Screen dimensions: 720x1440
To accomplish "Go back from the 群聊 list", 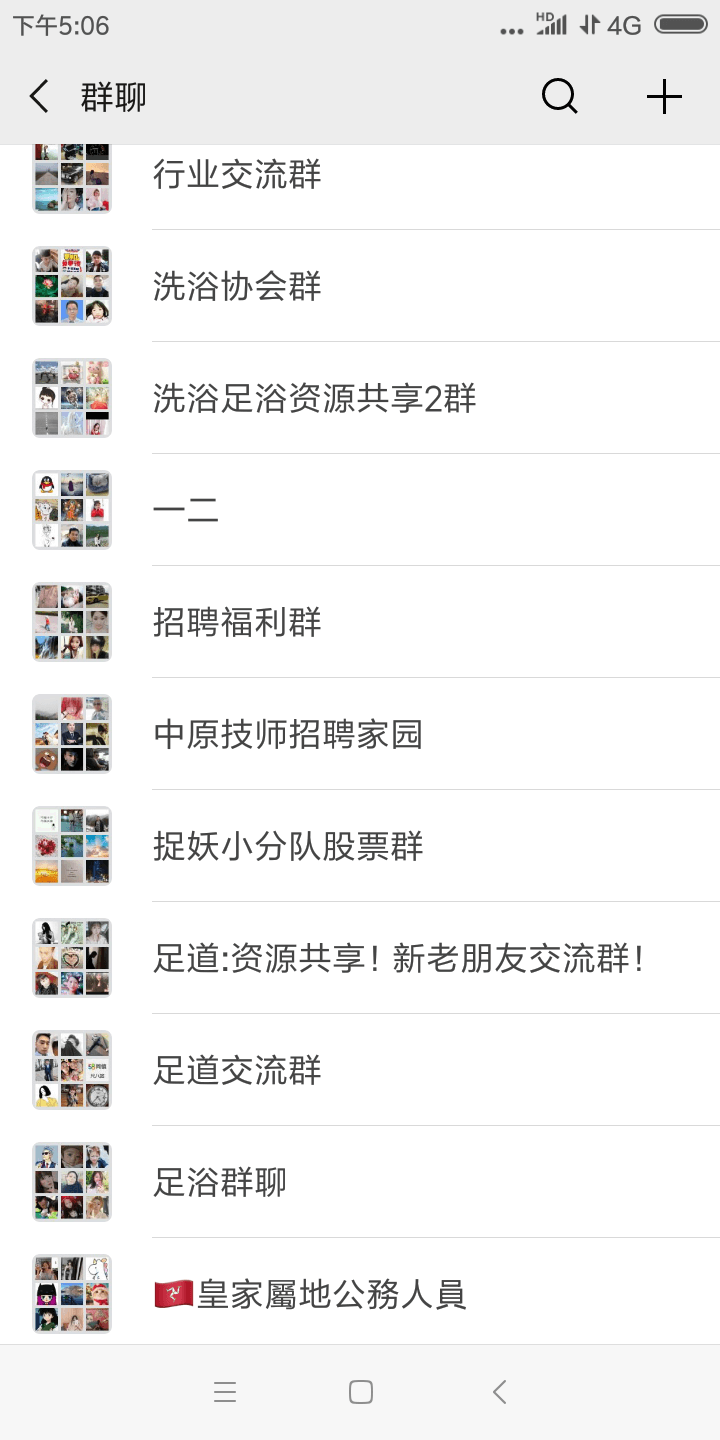I will tap(39, 97).
